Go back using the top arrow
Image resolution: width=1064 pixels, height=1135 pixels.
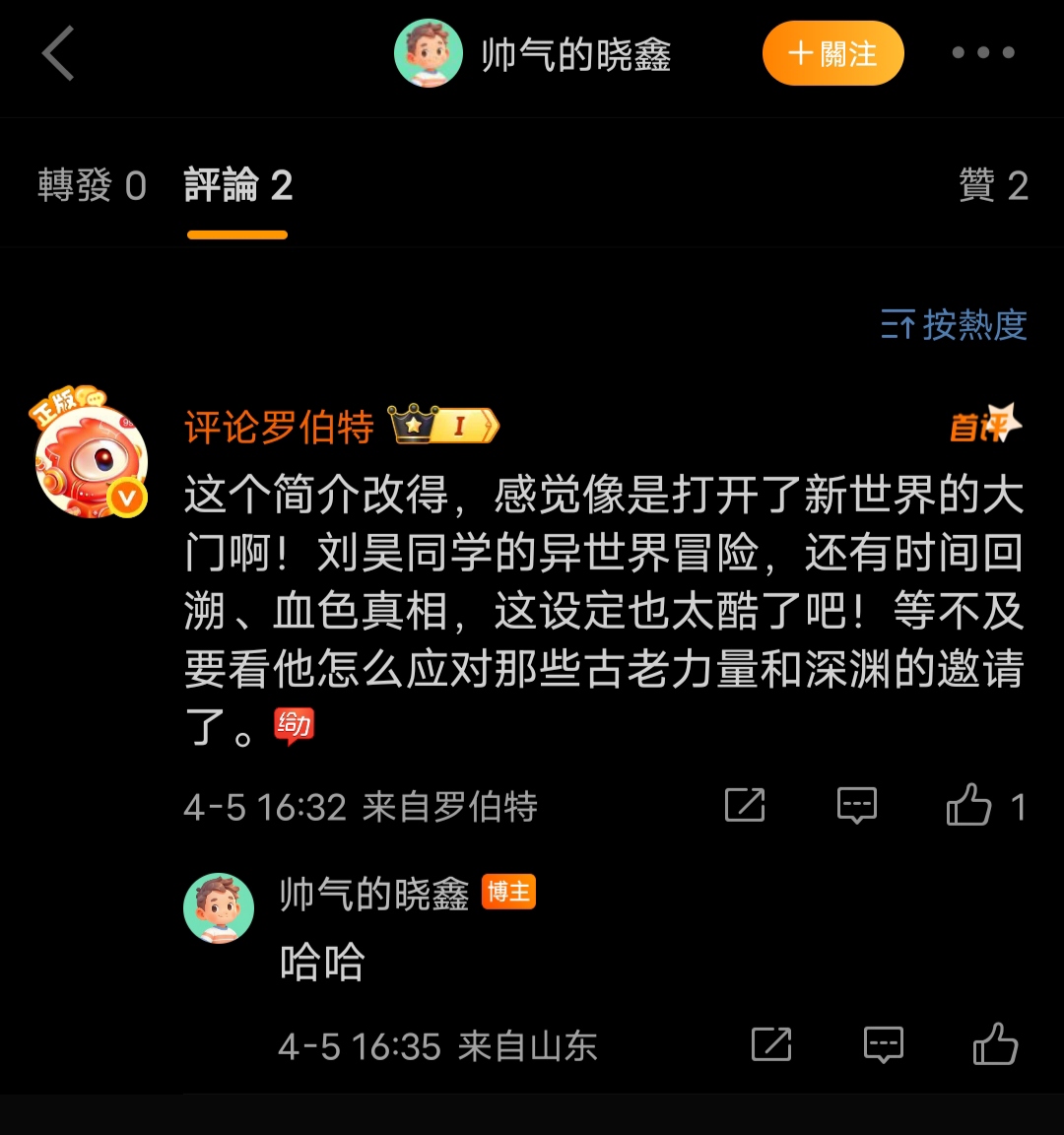tap(59, 53)
